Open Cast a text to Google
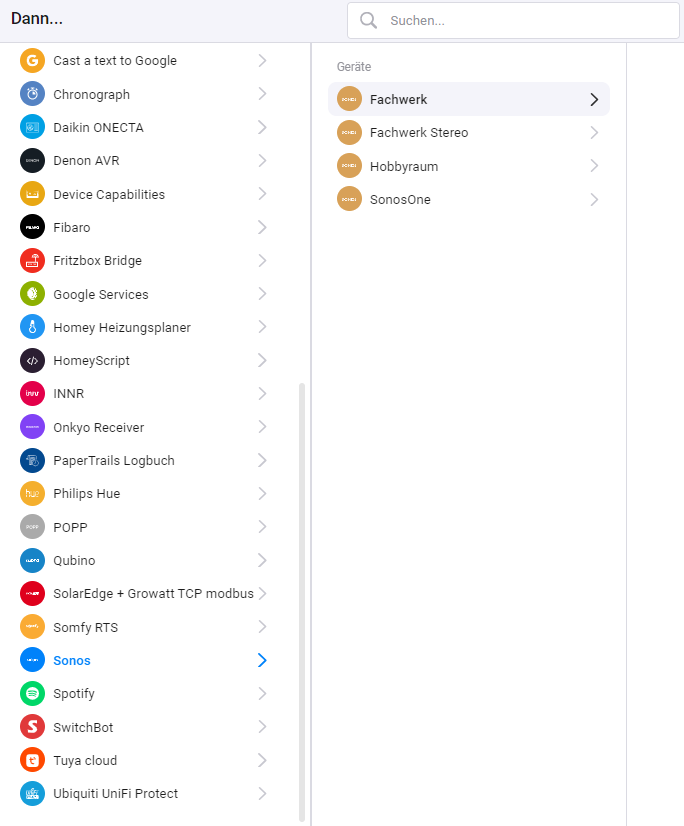This screenshot has width=684, height=826. [x=143, y=61]
